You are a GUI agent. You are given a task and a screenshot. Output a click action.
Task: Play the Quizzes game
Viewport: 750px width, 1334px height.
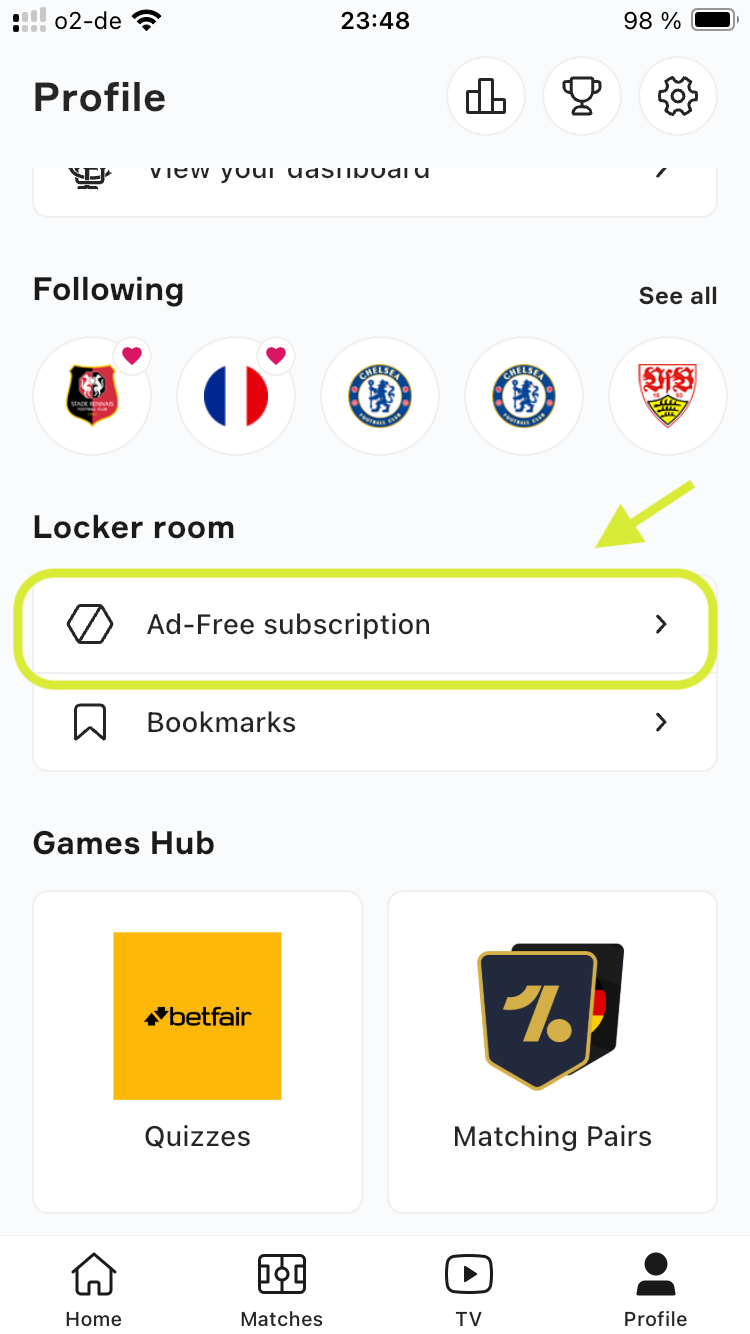pos(197,1050)
